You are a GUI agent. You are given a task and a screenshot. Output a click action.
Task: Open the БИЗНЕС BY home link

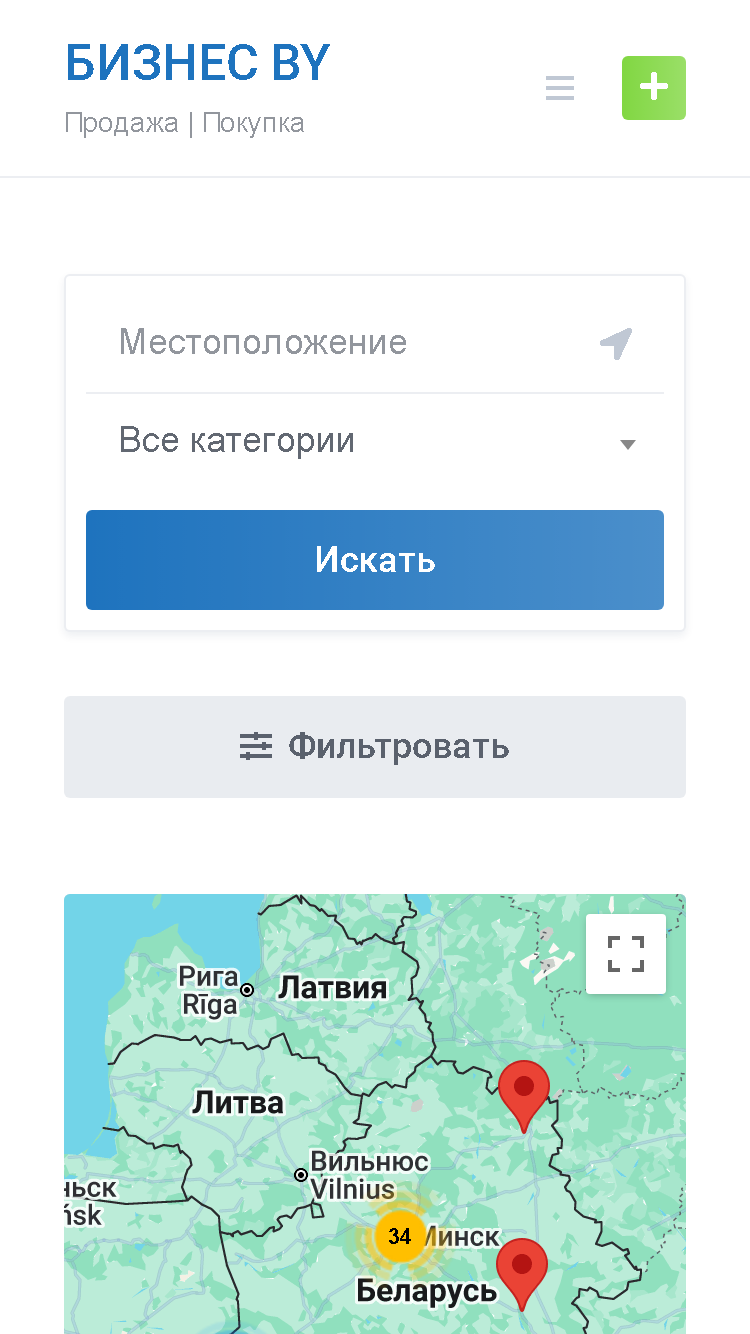pos(197,64)
